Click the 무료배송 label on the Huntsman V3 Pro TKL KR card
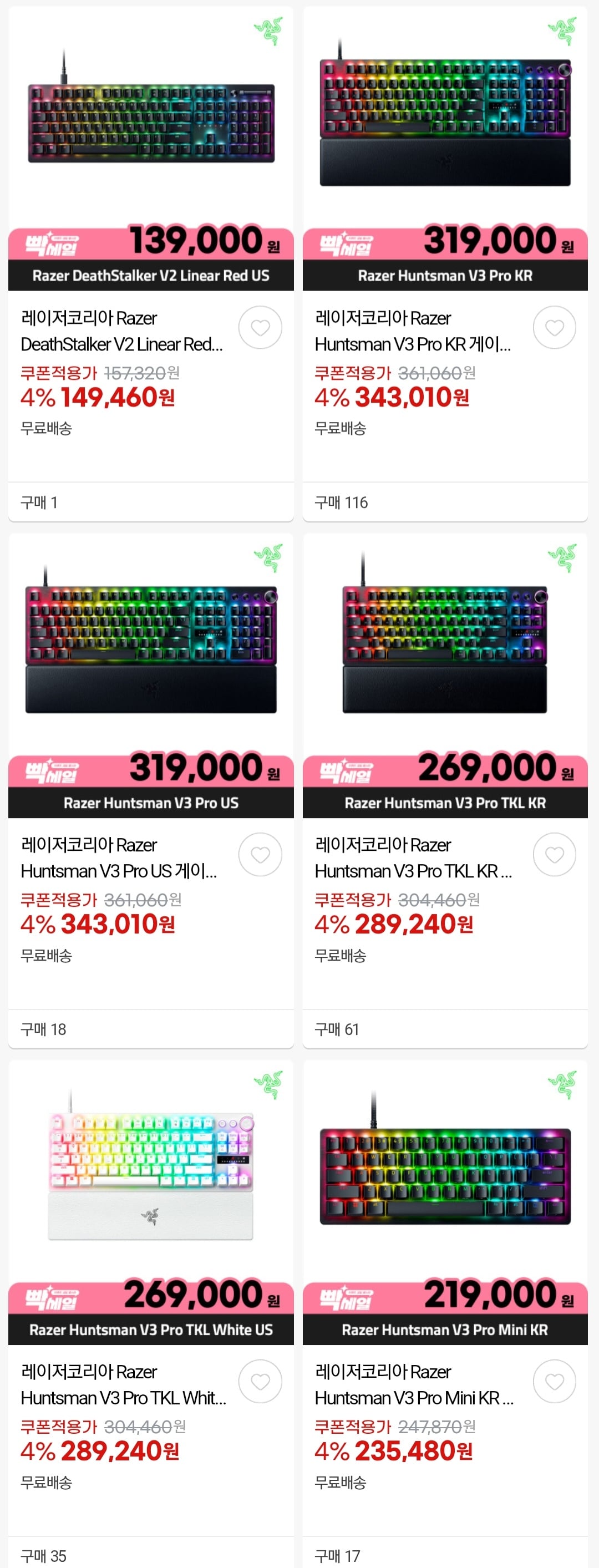The image size is (599, 1568). [341, 955]
